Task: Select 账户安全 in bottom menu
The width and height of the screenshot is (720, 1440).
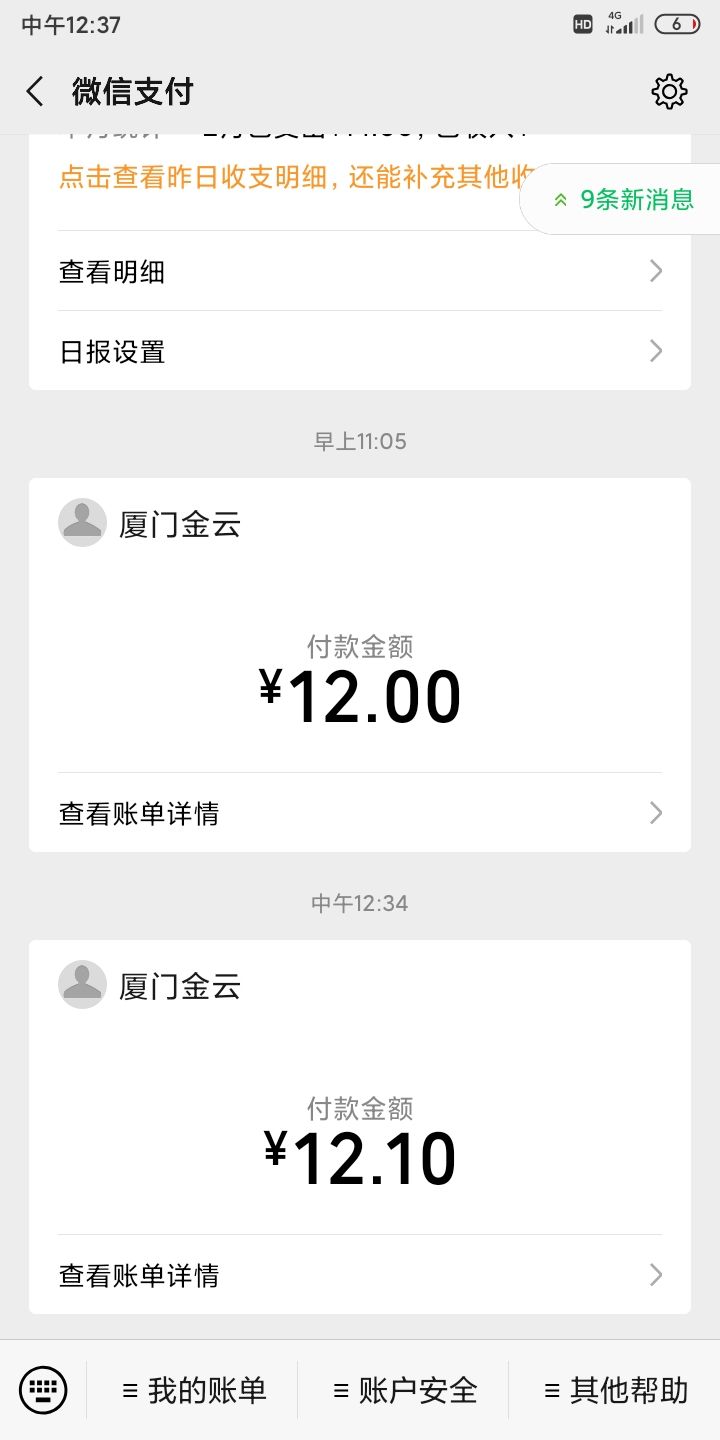Action: 403,1390
